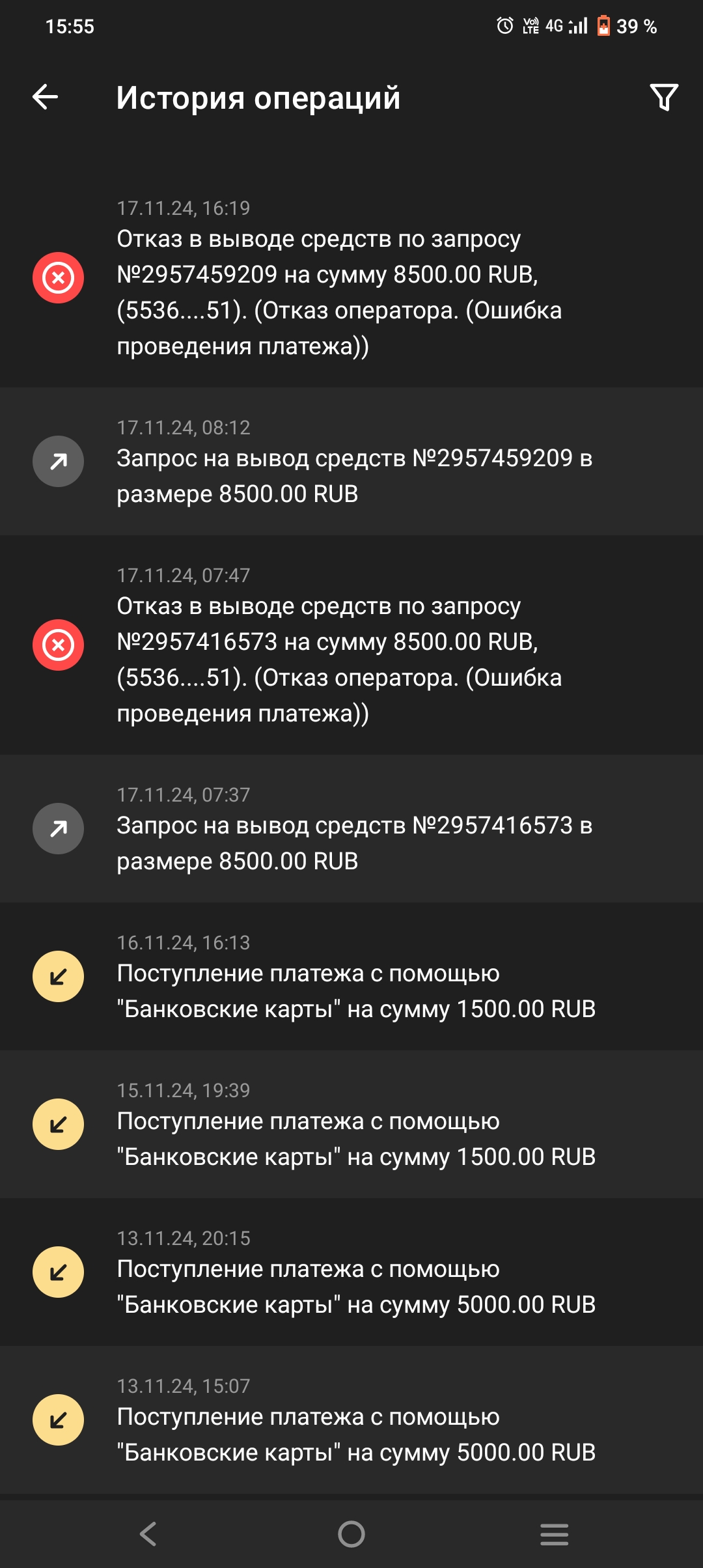This screenshot has height=1568, width=703.
Task: Open the withdrawal refusal from 17.11.24, 16:19
Action: (x=351, y=278)
